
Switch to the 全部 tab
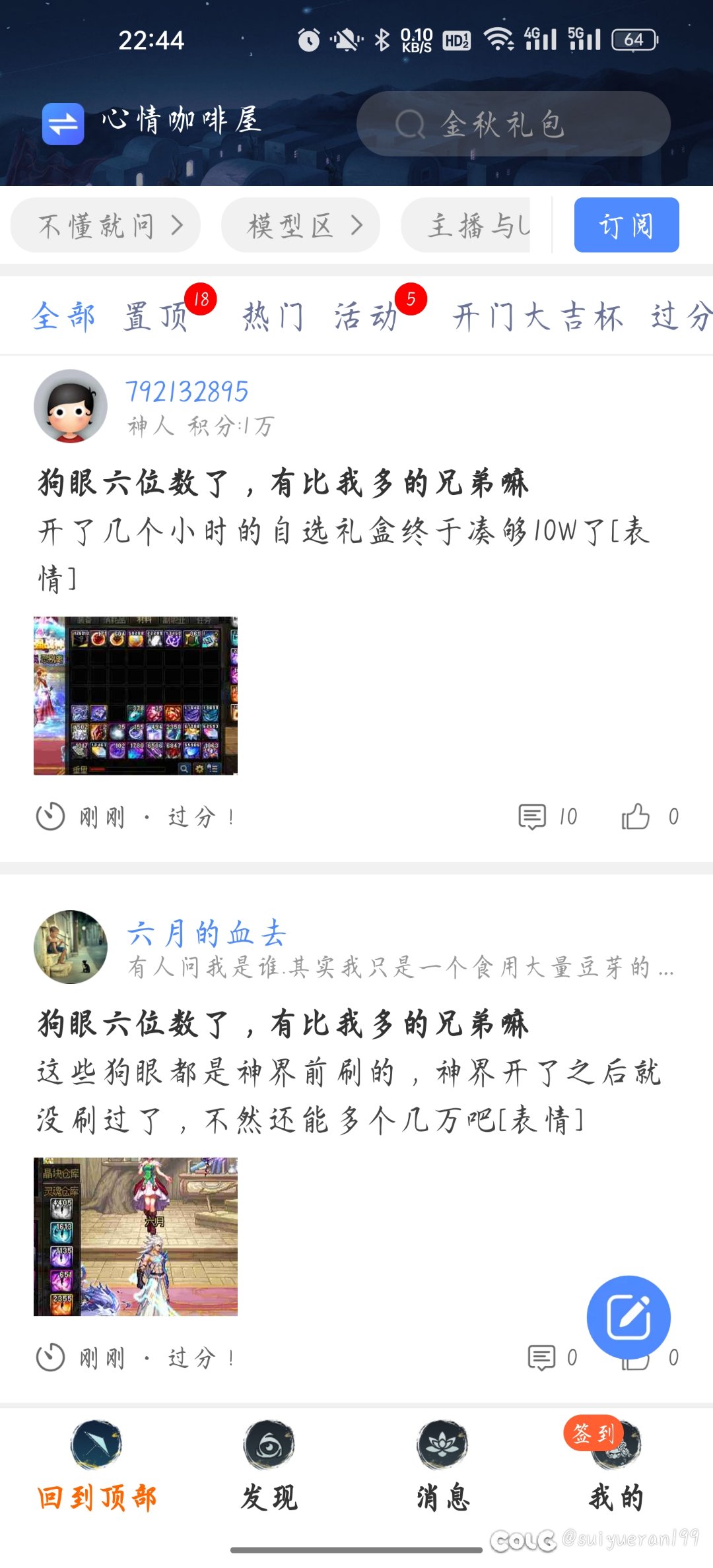(x=63, y=316)
